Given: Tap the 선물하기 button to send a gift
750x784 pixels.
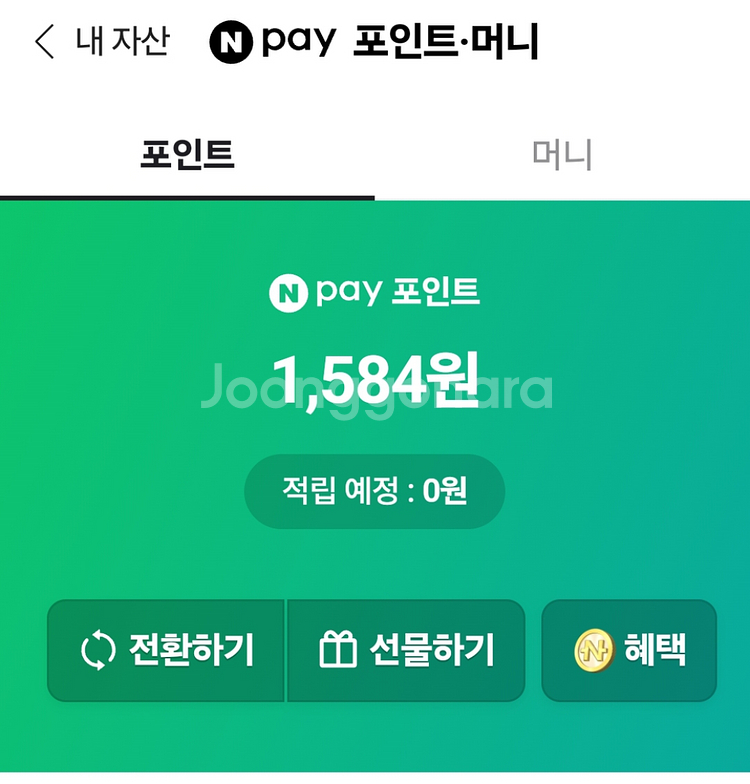Looking at the screenshot, I should [406, 650].
